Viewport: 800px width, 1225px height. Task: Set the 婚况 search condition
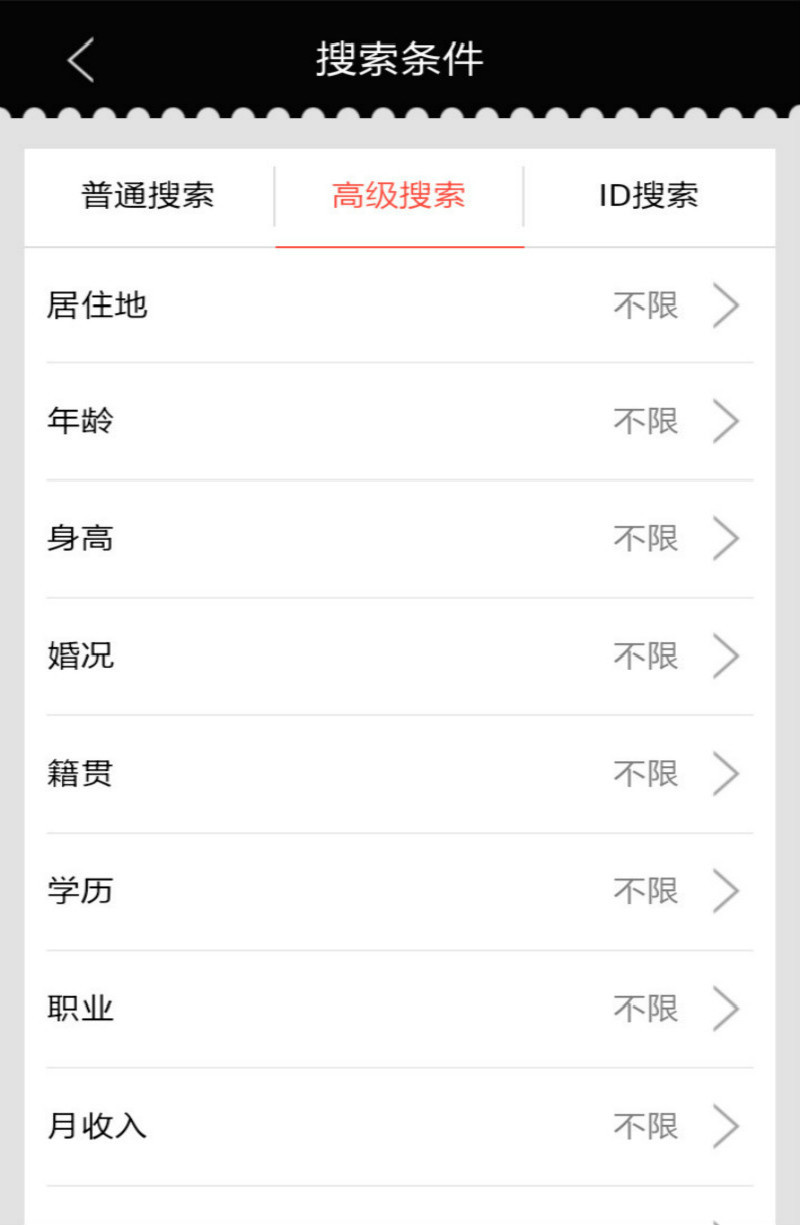(x=400, y=656)
